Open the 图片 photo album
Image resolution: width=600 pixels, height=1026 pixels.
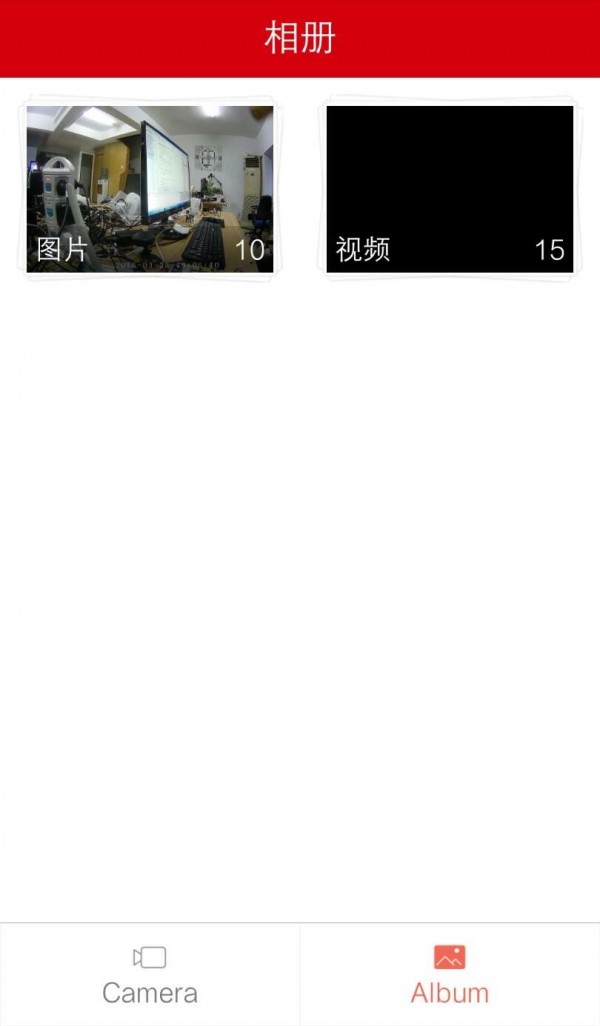pos(150,189)
